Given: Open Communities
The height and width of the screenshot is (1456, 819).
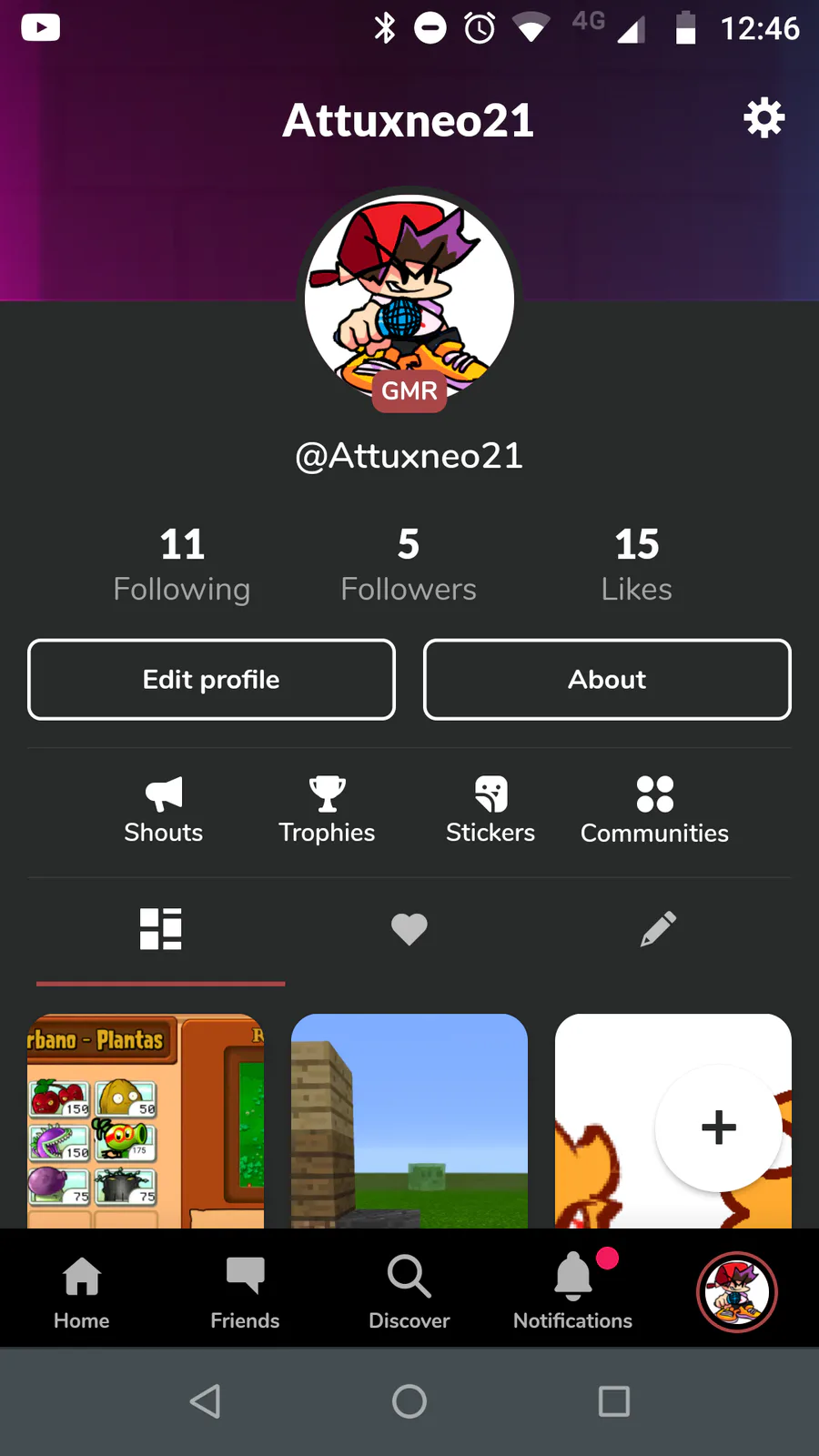Looking at the screenshot, I should pyautogui.click(x=654, y=810).
